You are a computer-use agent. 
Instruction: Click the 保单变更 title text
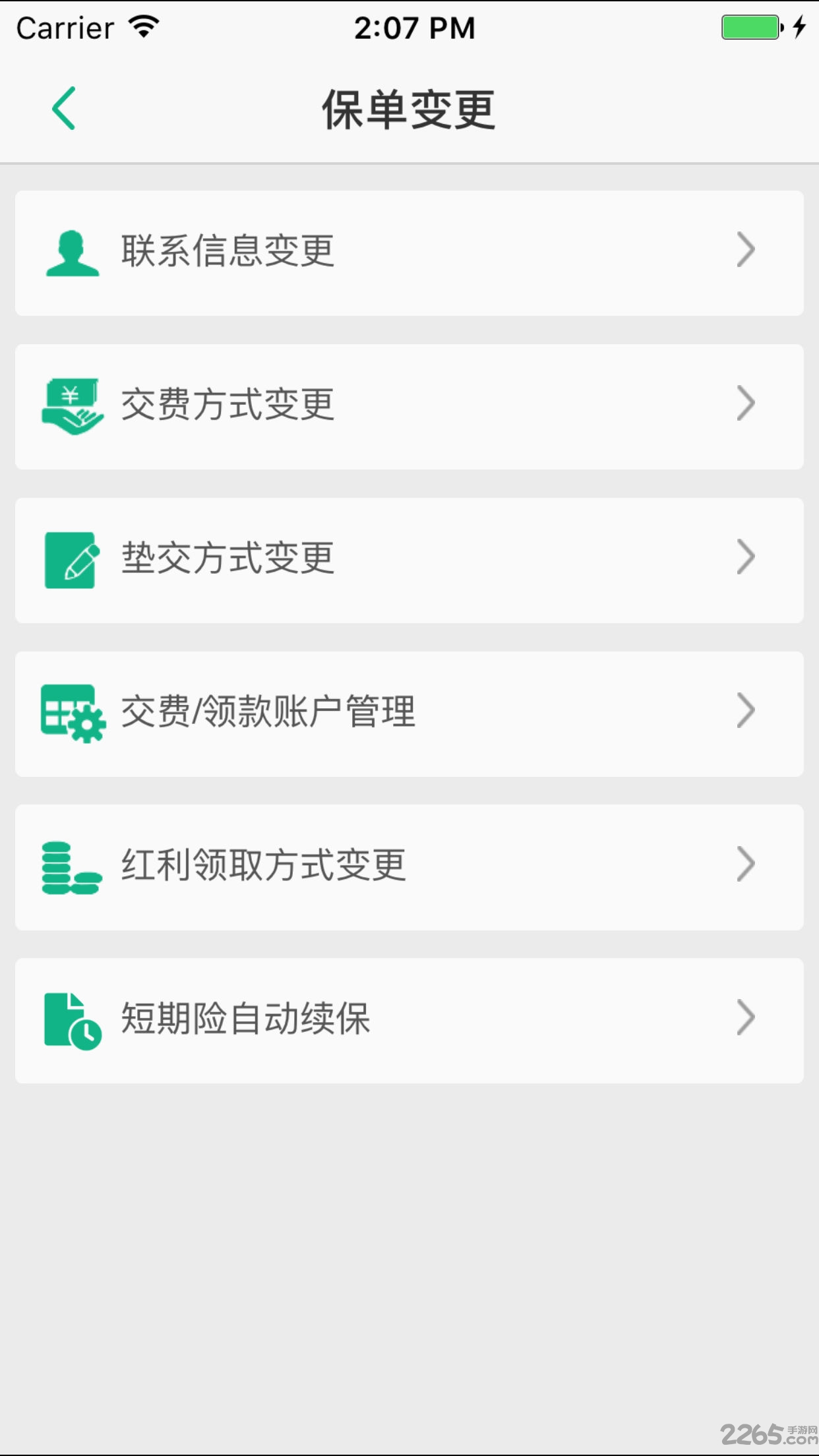[x=409, y=108]
